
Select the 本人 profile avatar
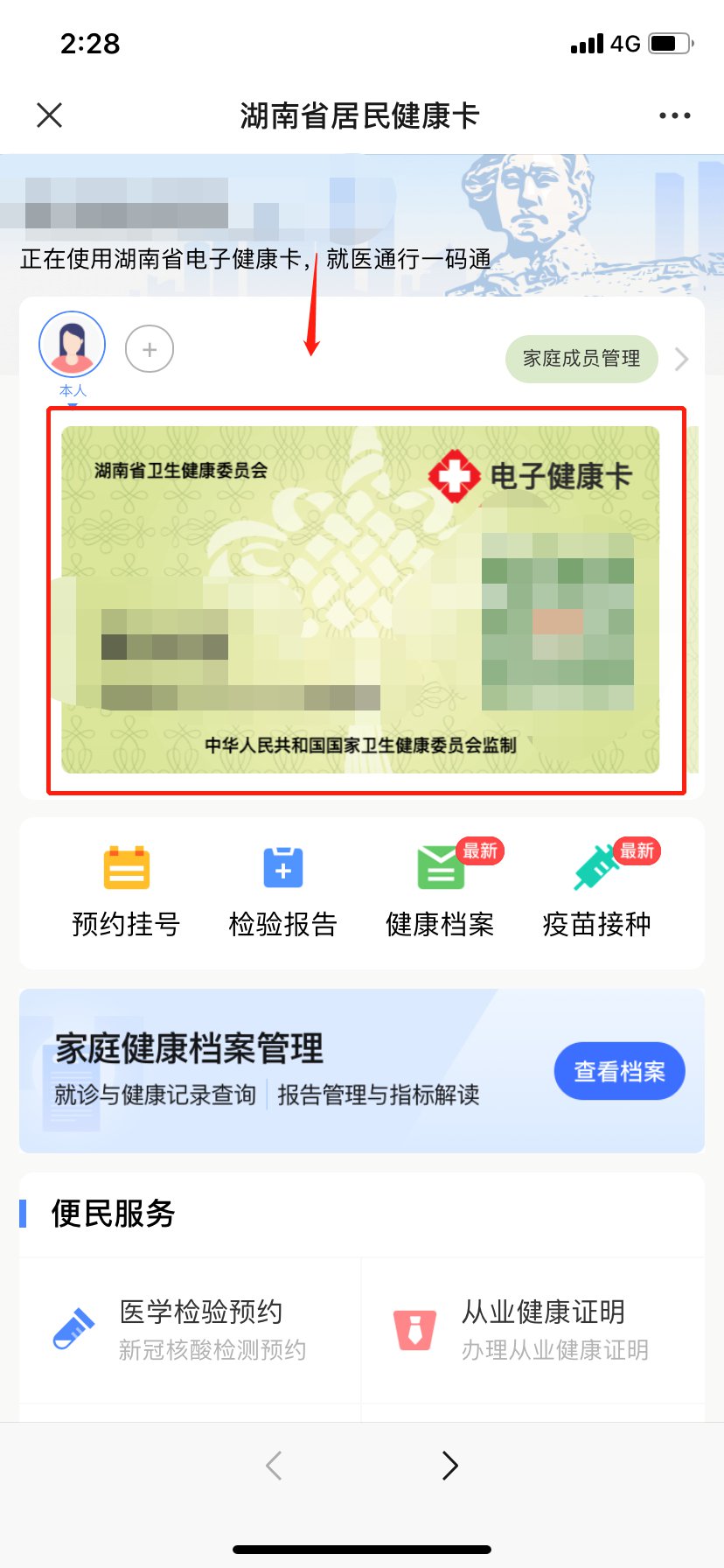72,346
